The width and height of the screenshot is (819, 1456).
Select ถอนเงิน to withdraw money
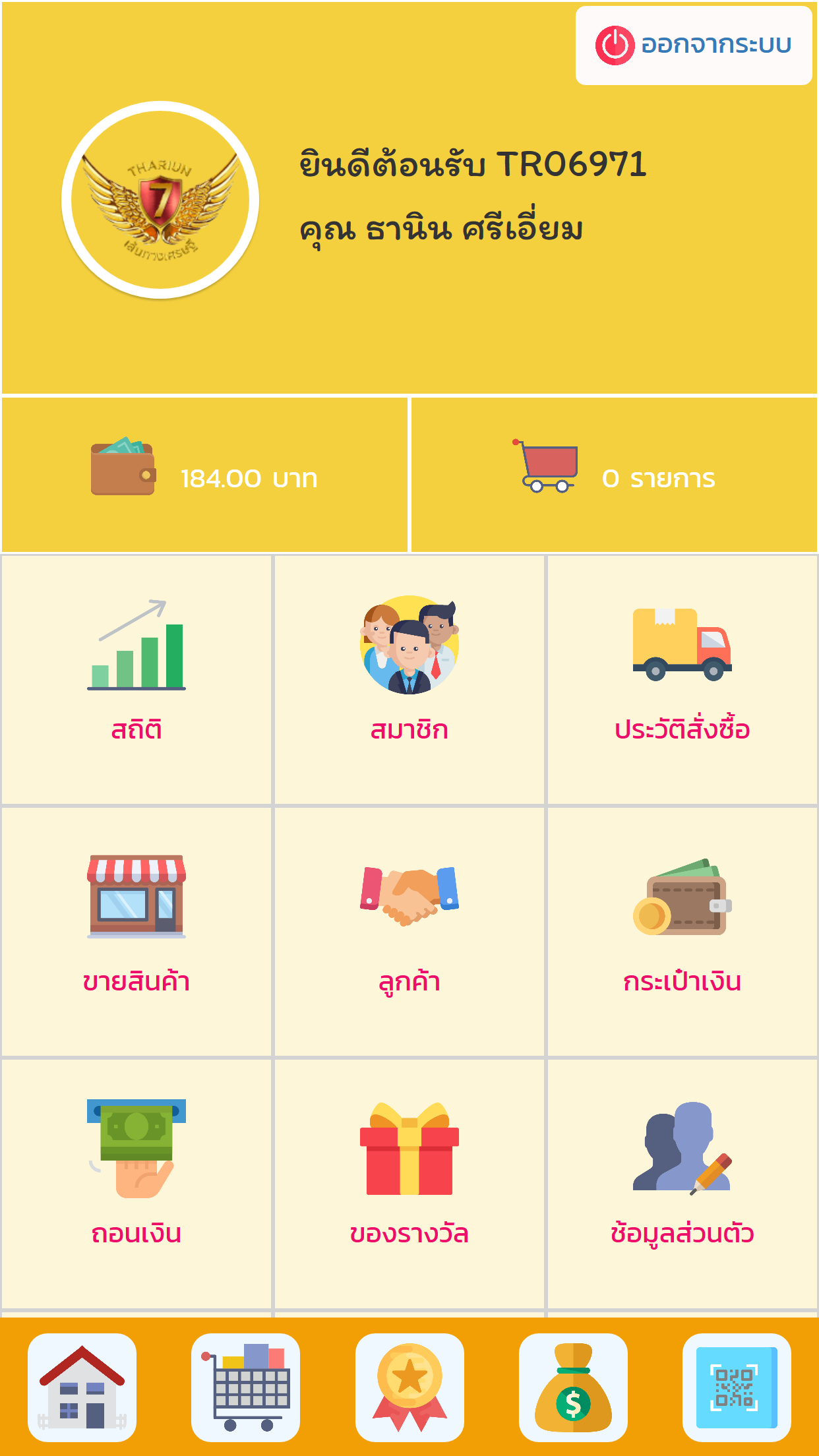tap(136, 1184)
